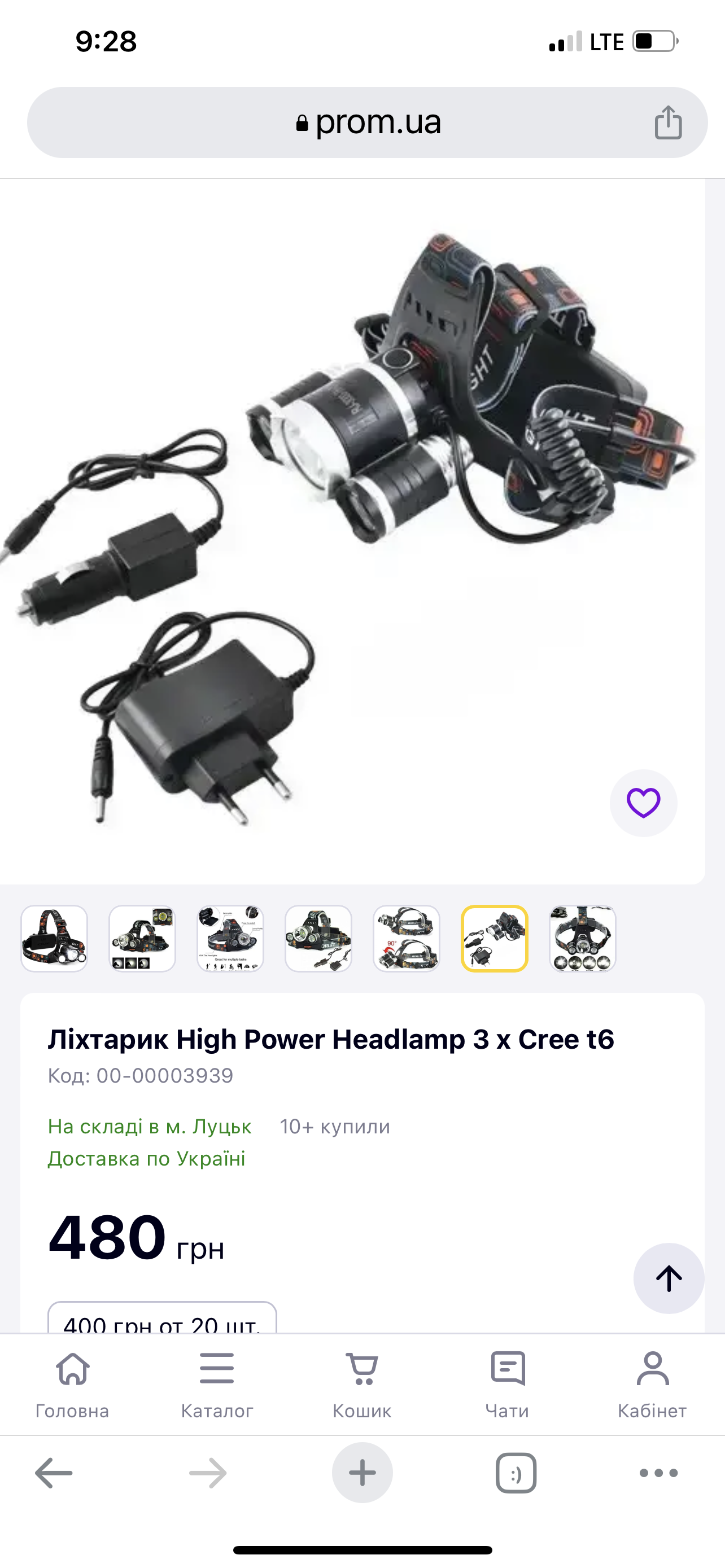
Task: Tap the prom.ua address bar
Action: (367, 122)
